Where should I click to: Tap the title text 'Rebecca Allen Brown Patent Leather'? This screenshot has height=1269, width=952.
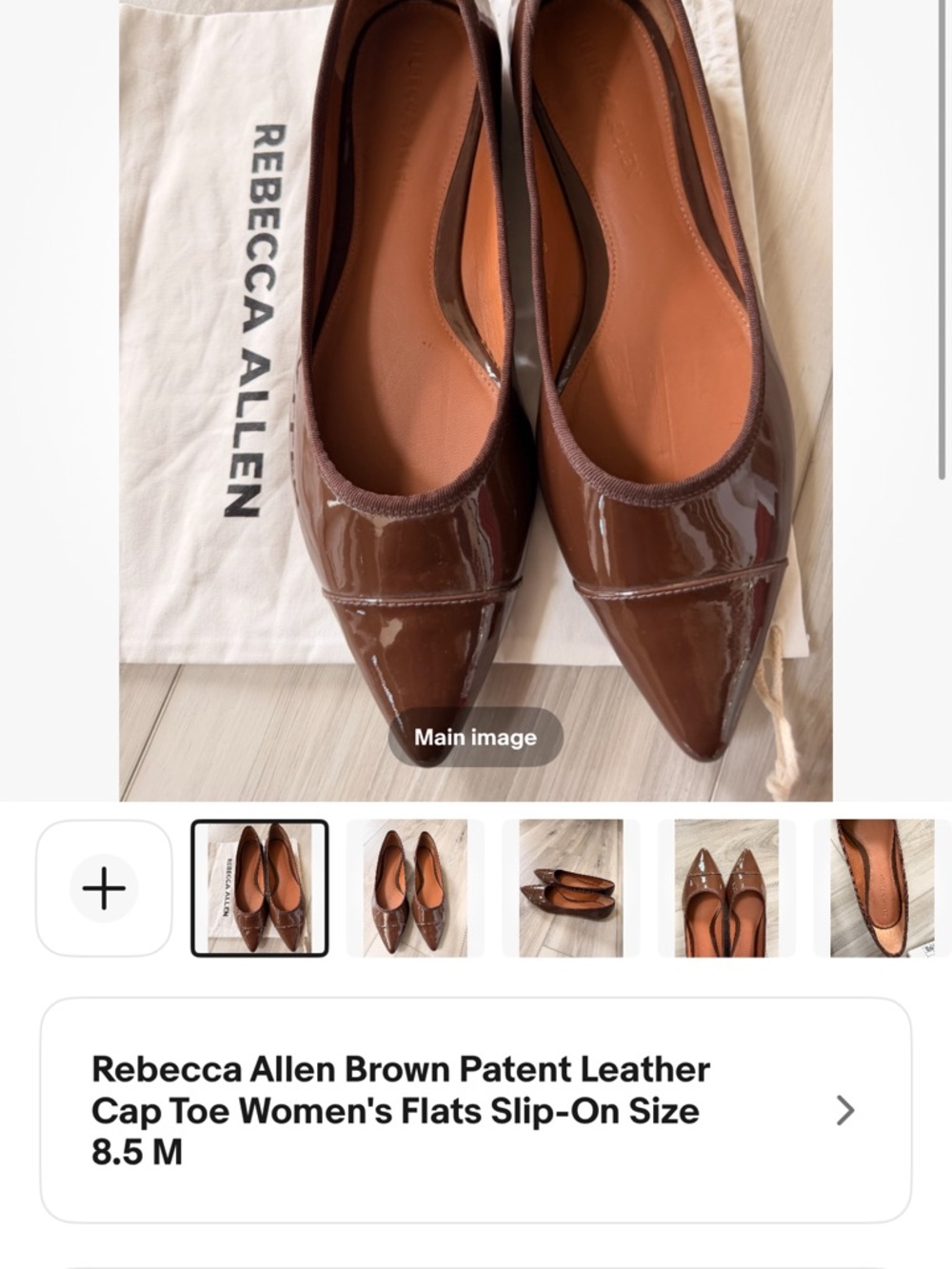coord(400,1067)
